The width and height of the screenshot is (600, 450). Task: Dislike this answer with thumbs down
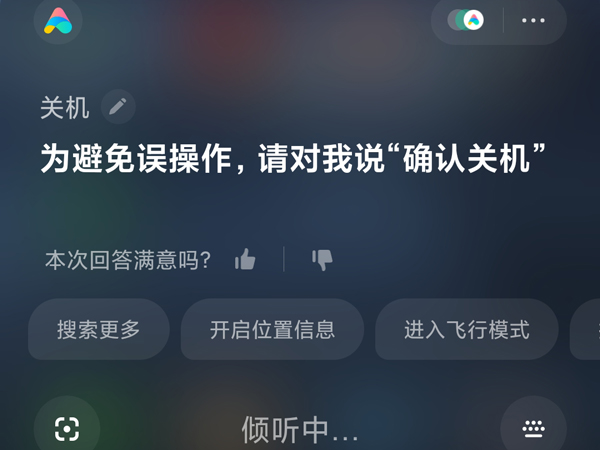click(x=322, y=260)
